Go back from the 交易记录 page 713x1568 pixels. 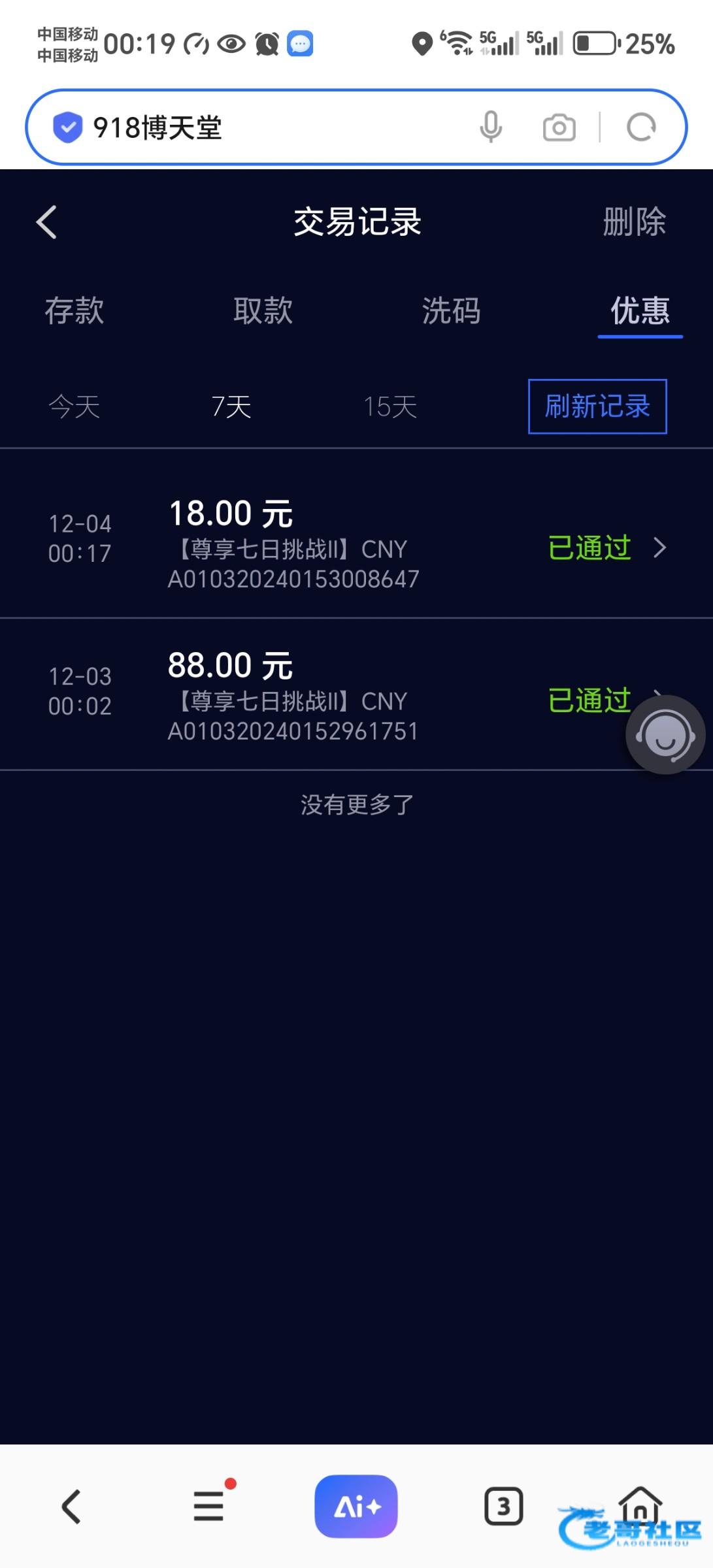pyautogui.click(x=46, y=222)
